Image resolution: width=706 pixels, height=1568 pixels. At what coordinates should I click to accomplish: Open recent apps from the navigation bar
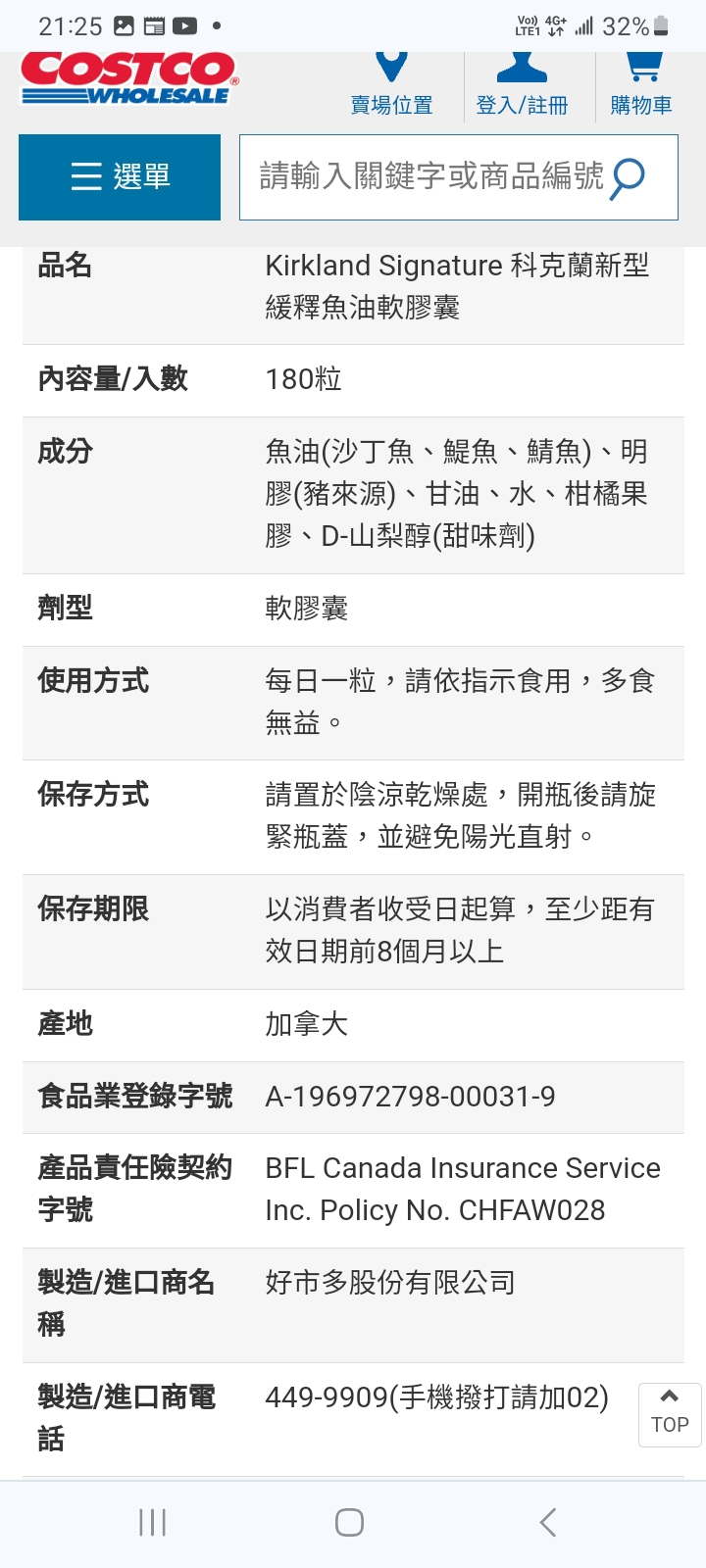[x=153, y=1522]
